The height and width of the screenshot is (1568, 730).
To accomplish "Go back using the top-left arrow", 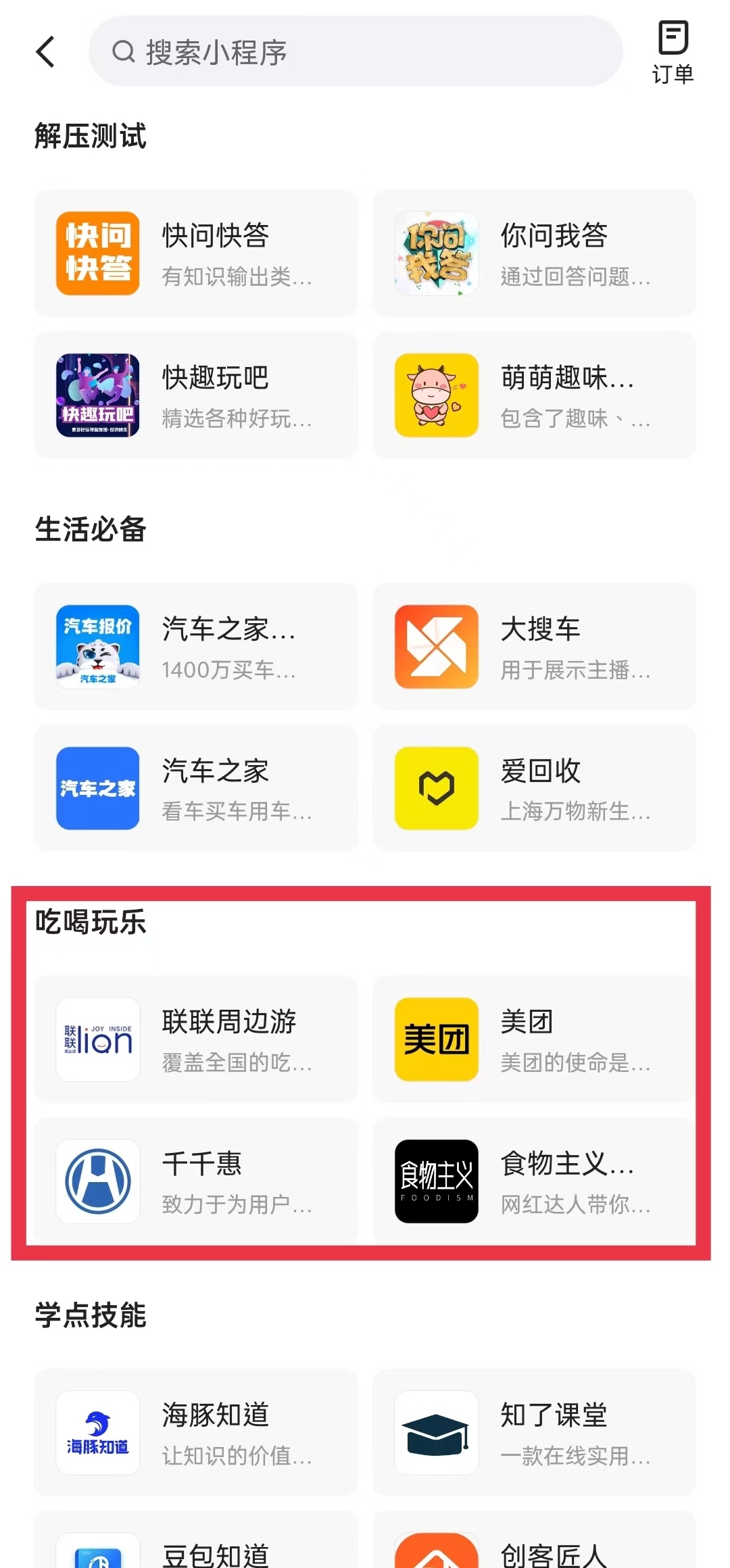I will (x=45, y=52).
